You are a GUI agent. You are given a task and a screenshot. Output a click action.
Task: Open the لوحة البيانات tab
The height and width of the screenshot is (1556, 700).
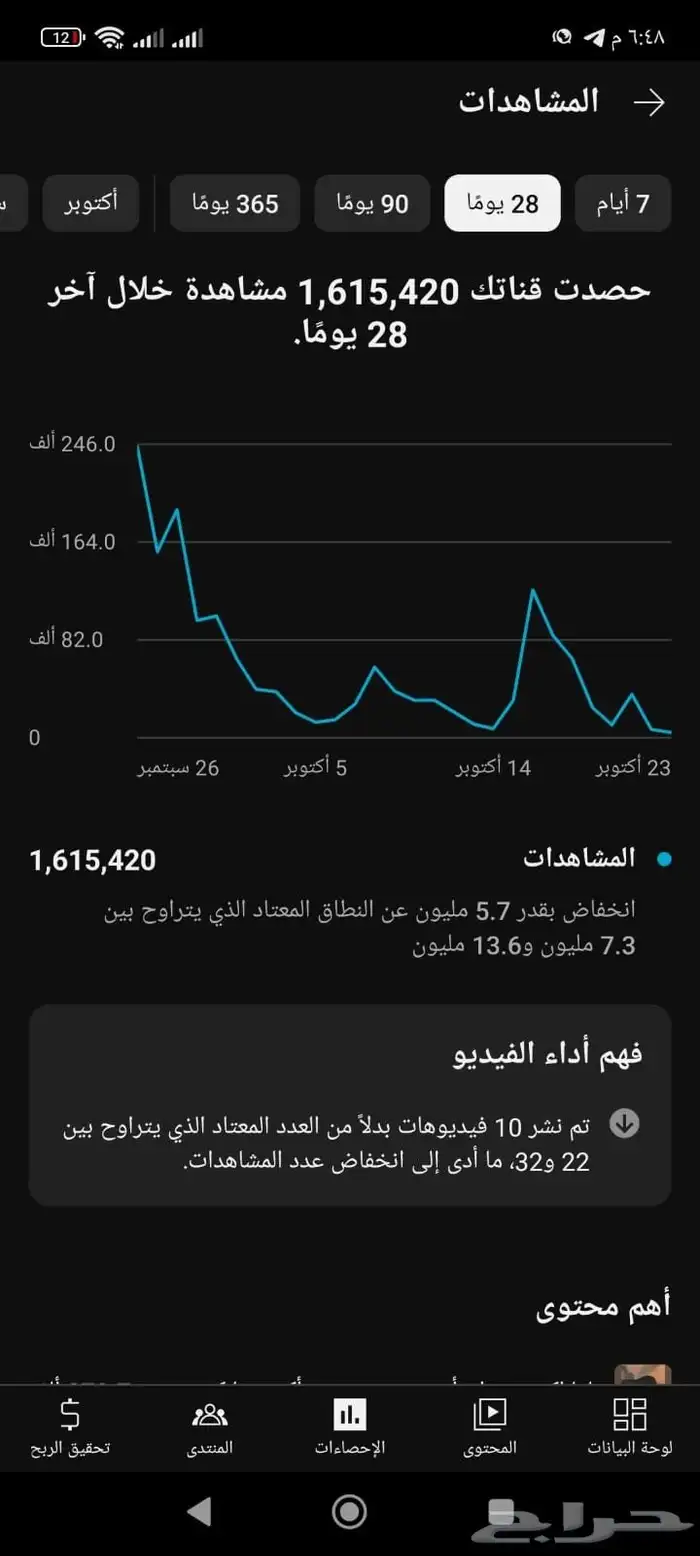(629, 1425)
